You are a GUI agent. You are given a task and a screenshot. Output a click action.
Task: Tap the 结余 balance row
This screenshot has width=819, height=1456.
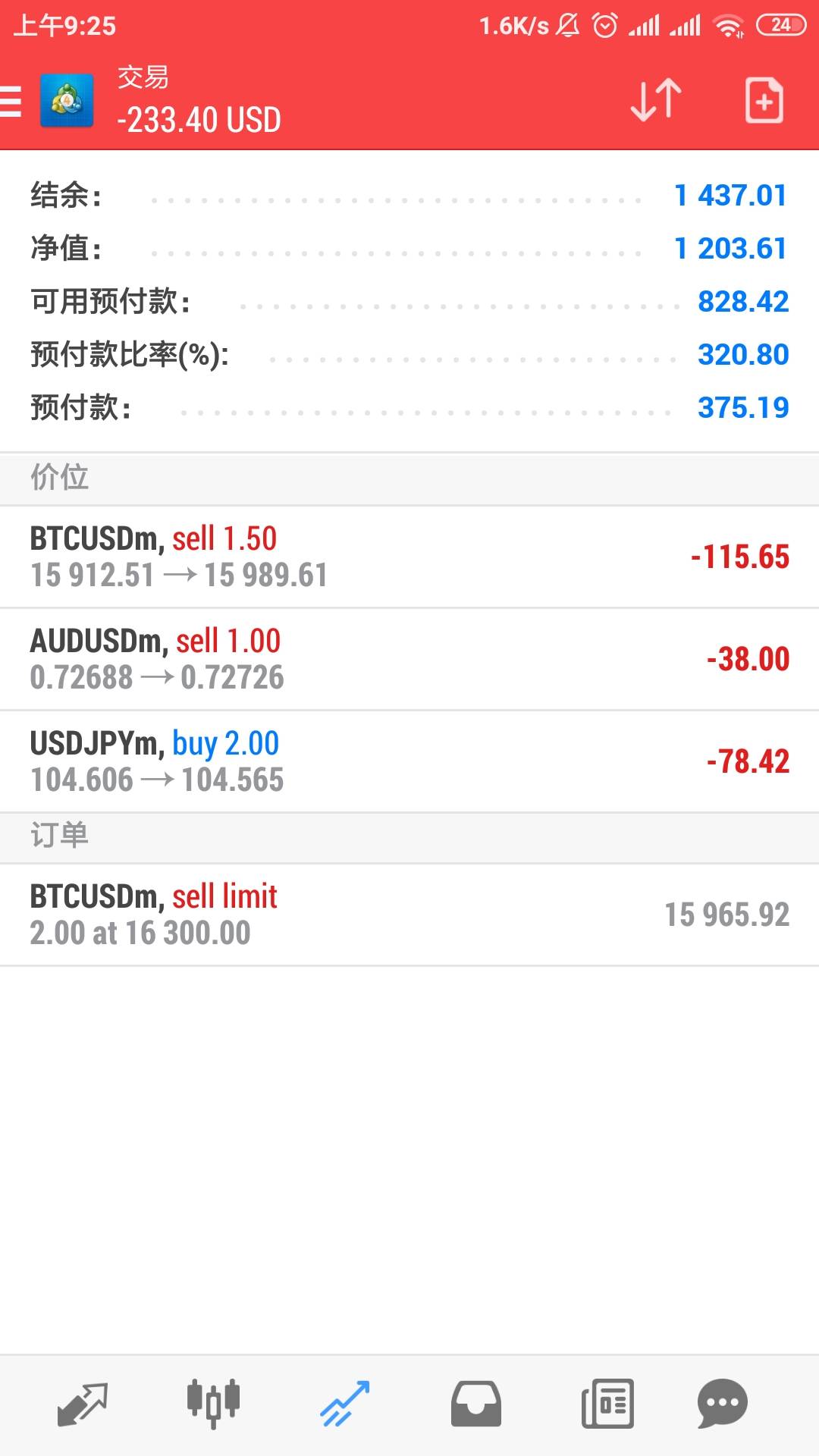tap(409, 195)
